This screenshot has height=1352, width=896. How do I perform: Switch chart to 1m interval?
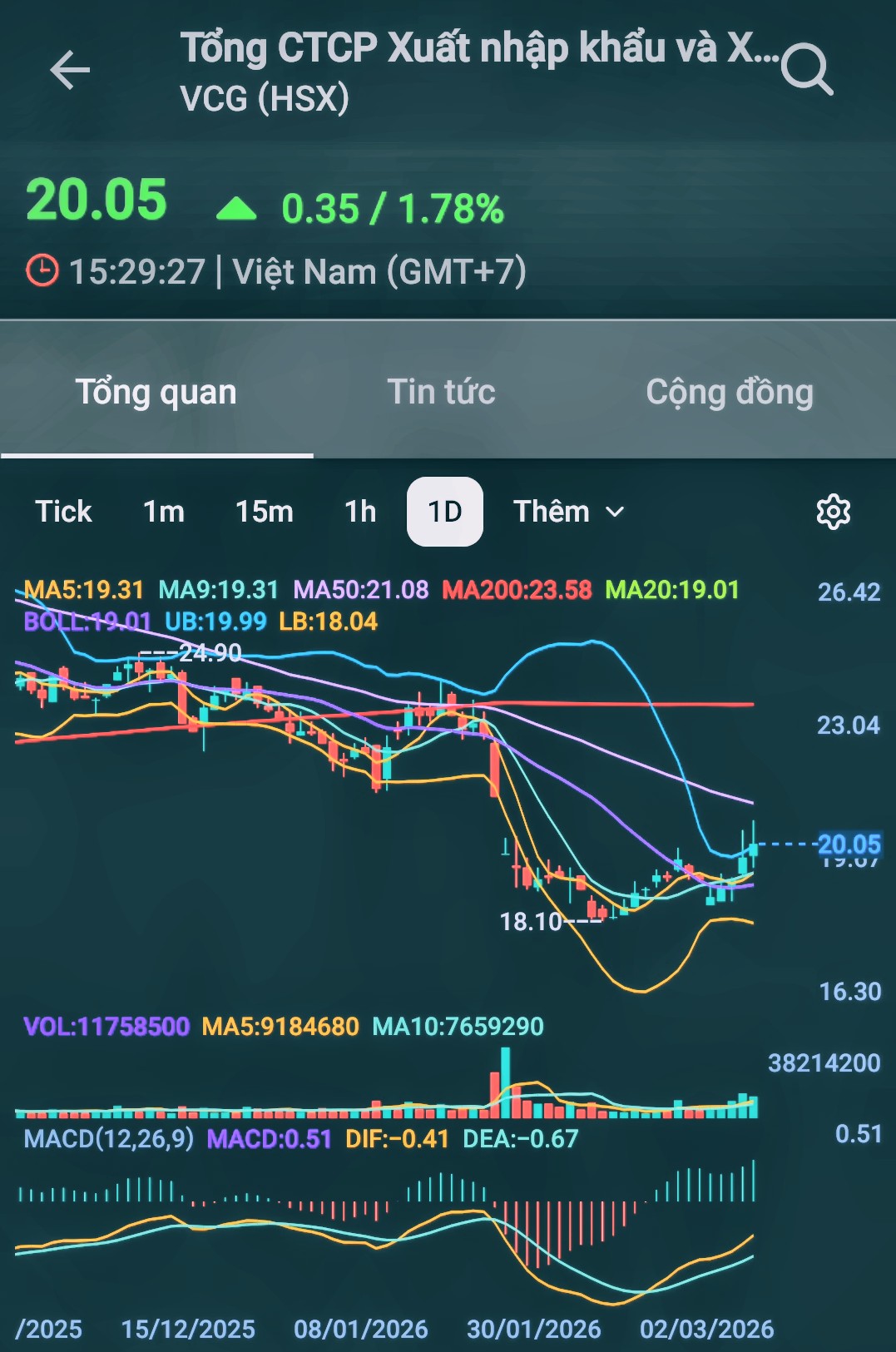164,512
